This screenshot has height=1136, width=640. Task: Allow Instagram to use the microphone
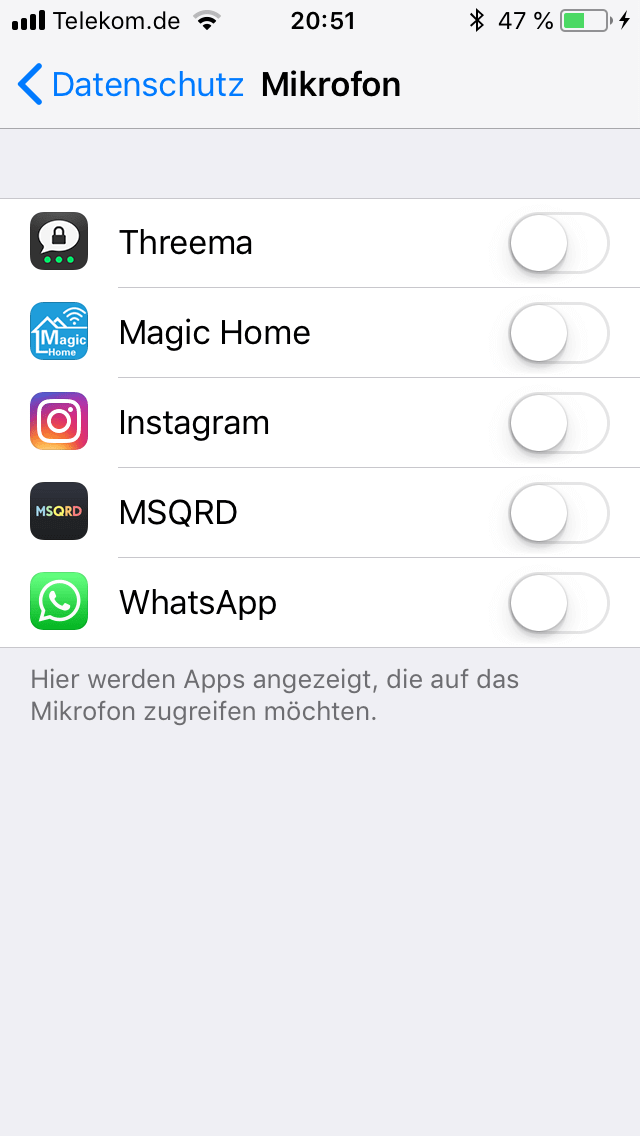tap(559, 422)
